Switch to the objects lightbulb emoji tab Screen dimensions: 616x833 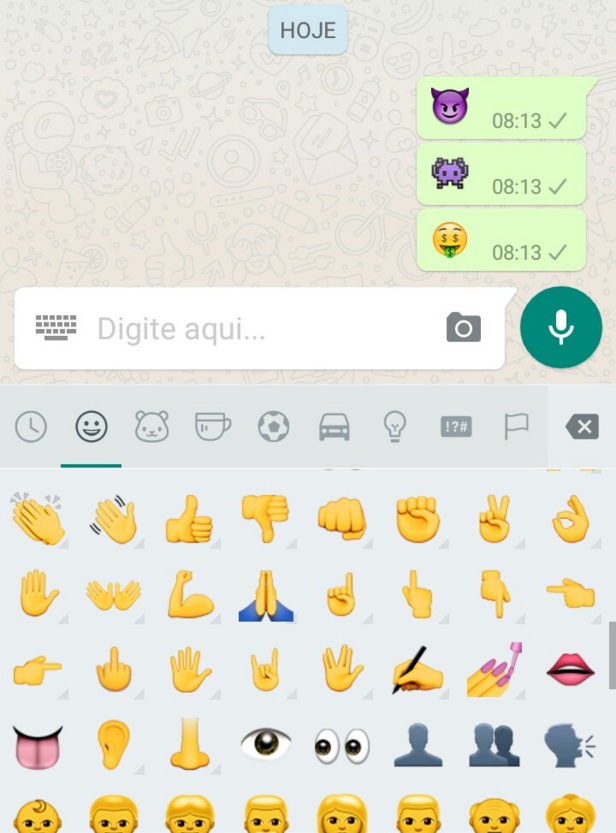(394, 427)
